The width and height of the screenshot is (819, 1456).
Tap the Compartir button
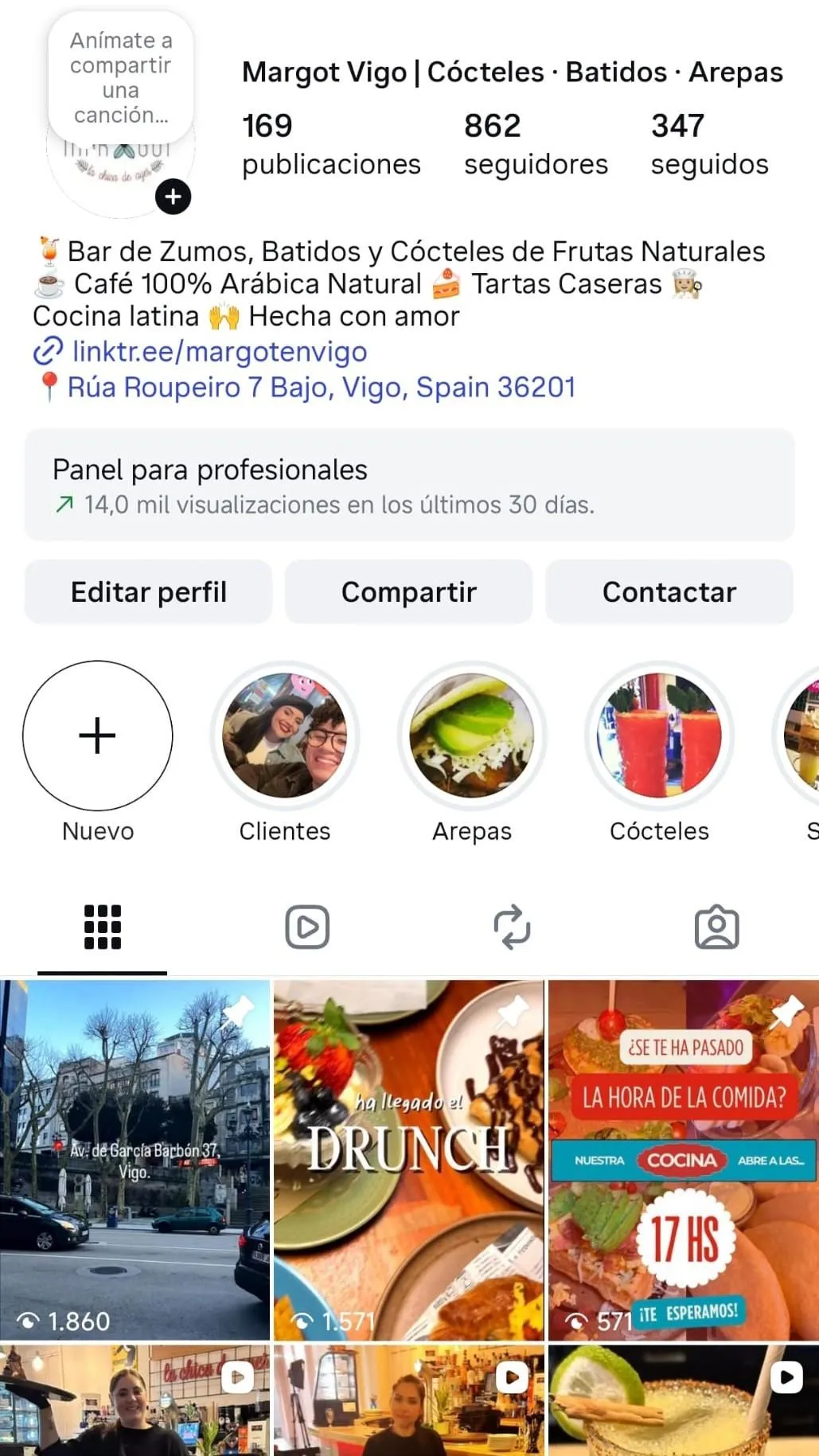coord(408,591)
